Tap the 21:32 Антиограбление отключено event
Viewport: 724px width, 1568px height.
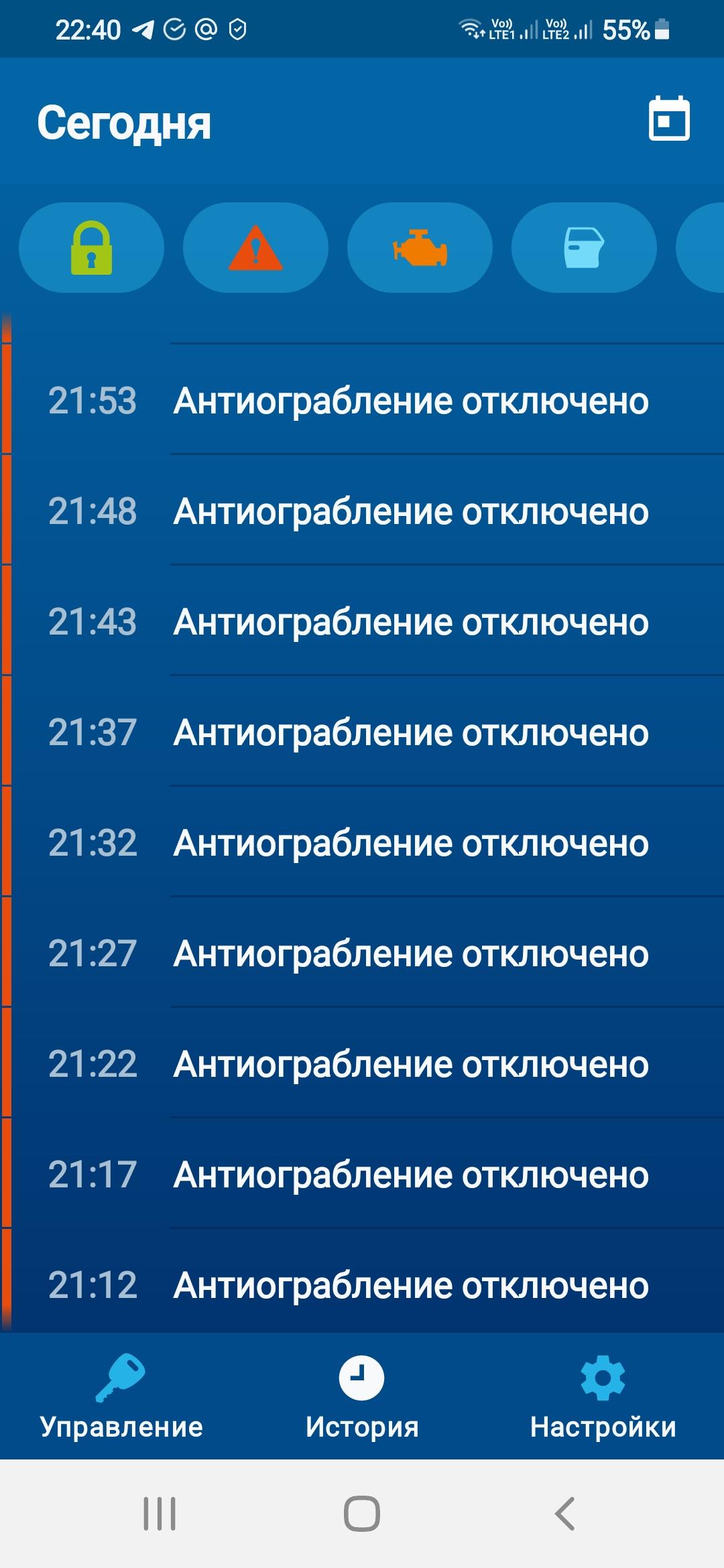click(362, 843)
